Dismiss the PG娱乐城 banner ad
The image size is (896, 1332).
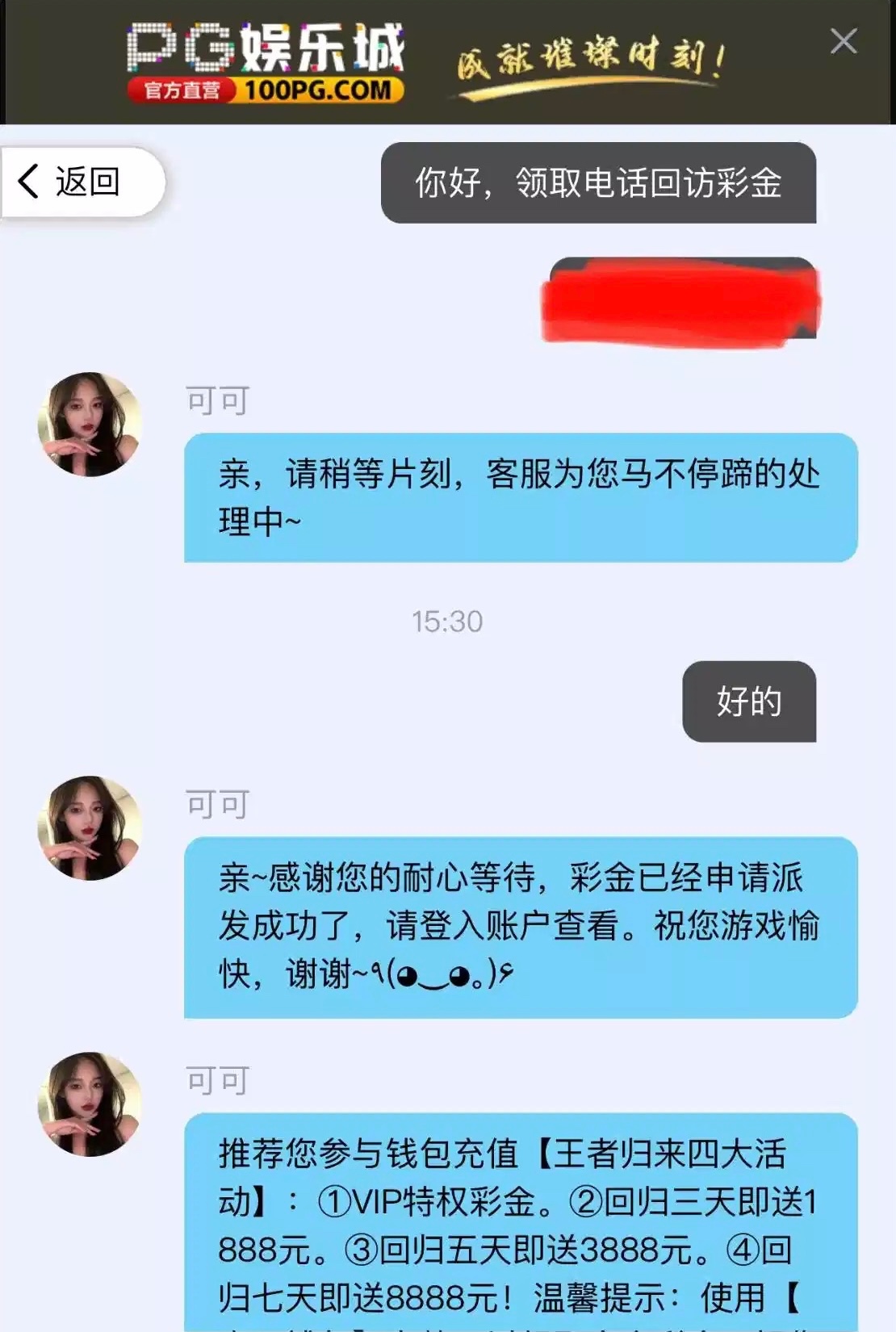click(844, 41)
